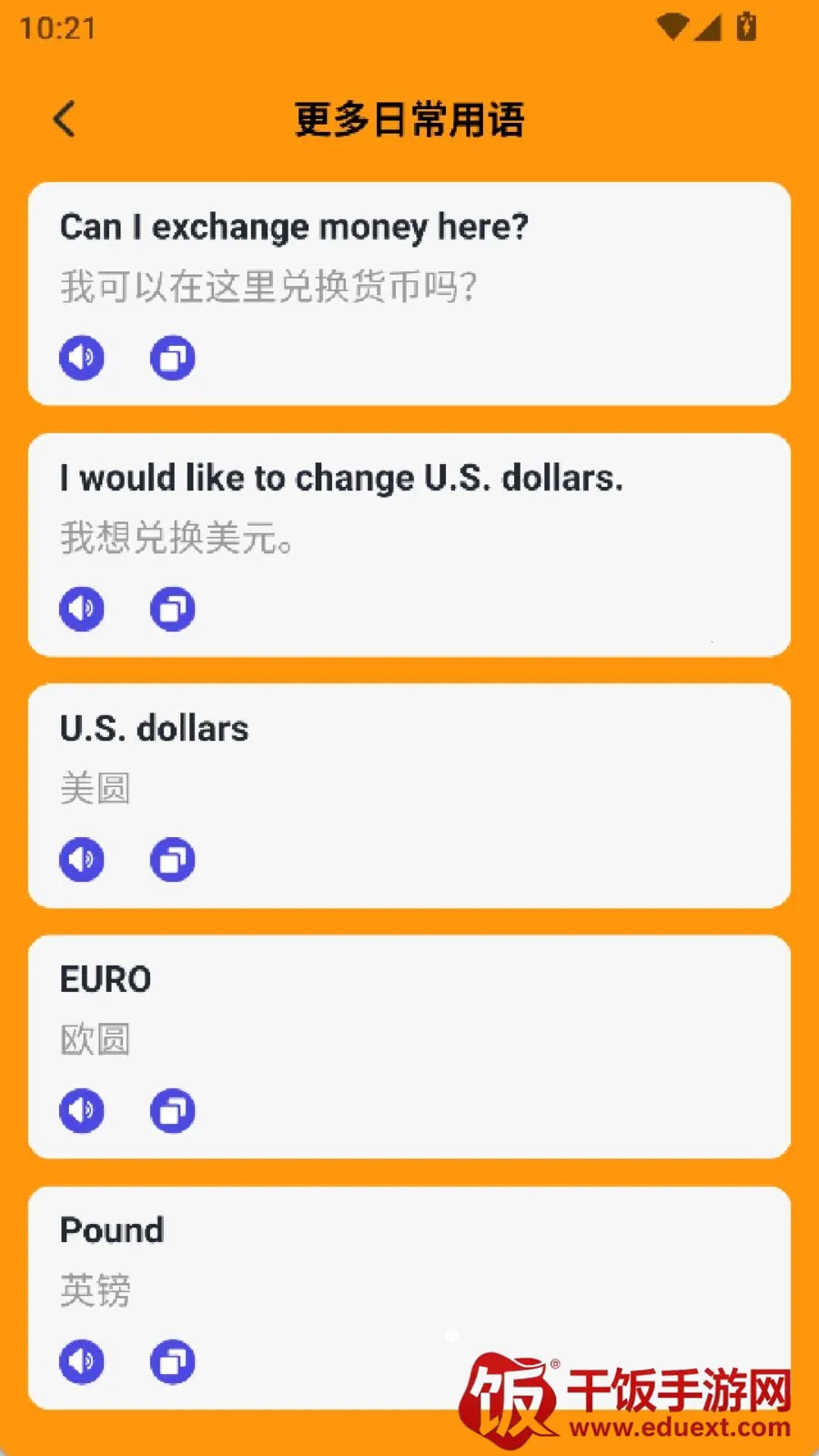Hear how "Pound" is pronounced
Screen dimensions: 819x1456
(x=82, y=1362)
